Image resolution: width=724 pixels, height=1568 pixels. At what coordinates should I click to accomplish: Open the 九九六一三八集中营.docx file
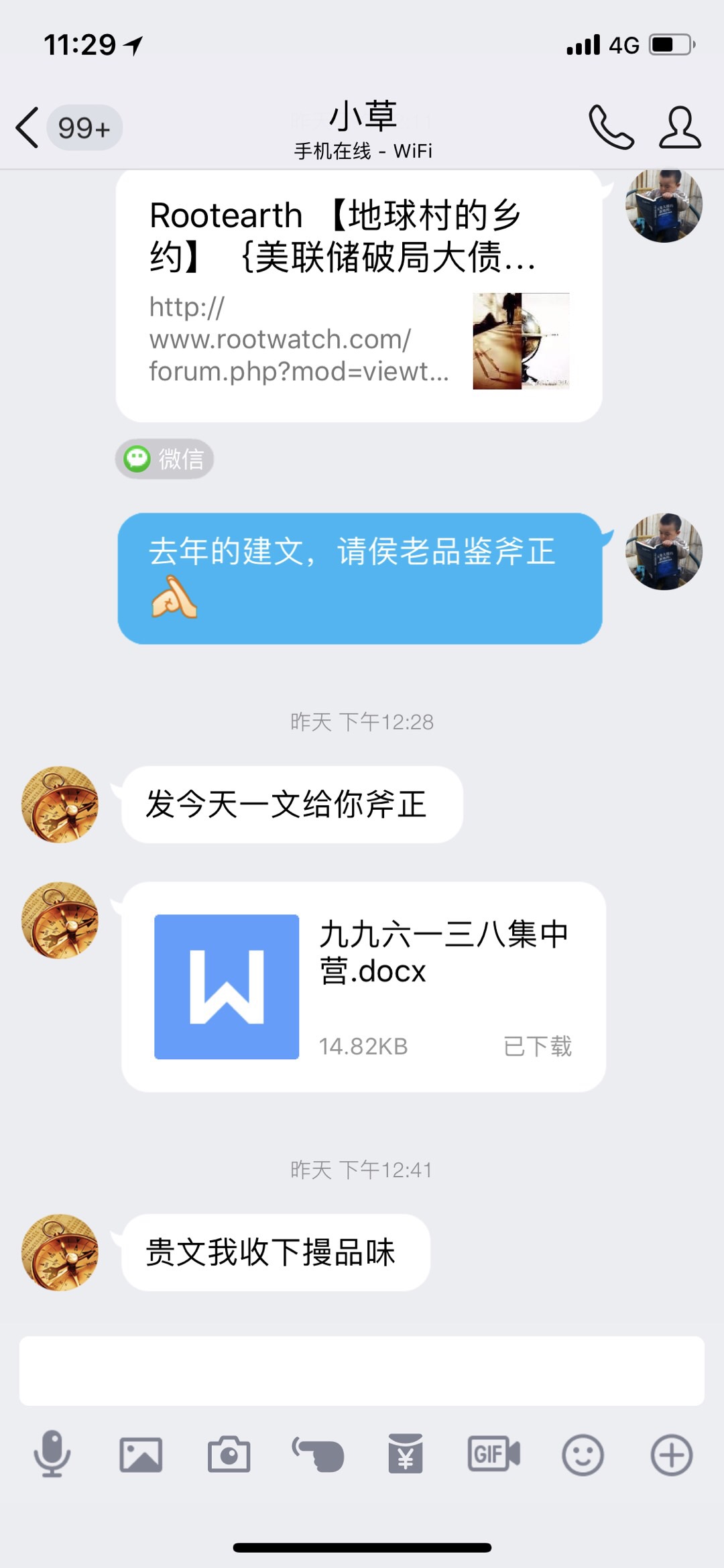click(363, 987)
